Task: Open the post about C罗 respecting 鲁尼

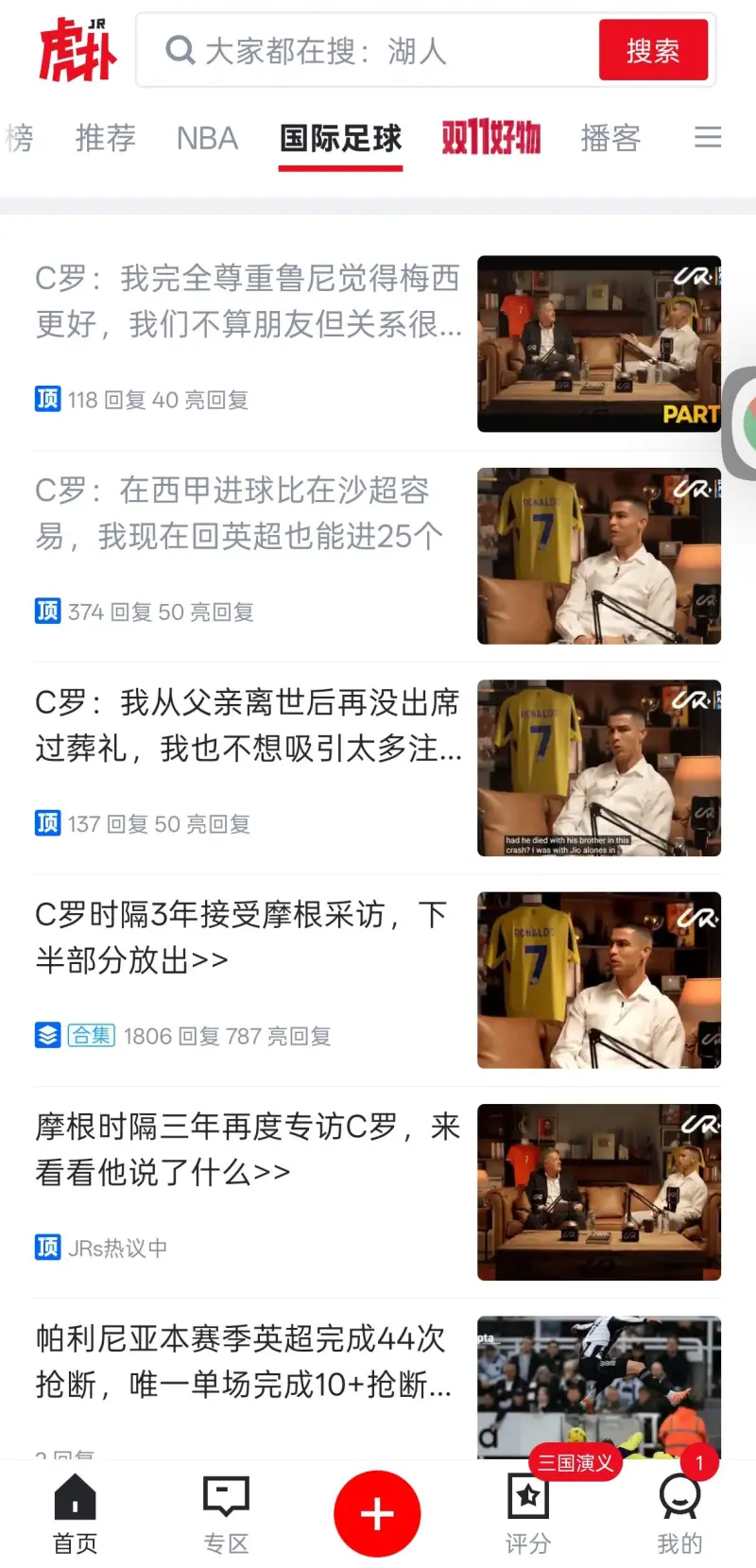Action: (249, 302)
